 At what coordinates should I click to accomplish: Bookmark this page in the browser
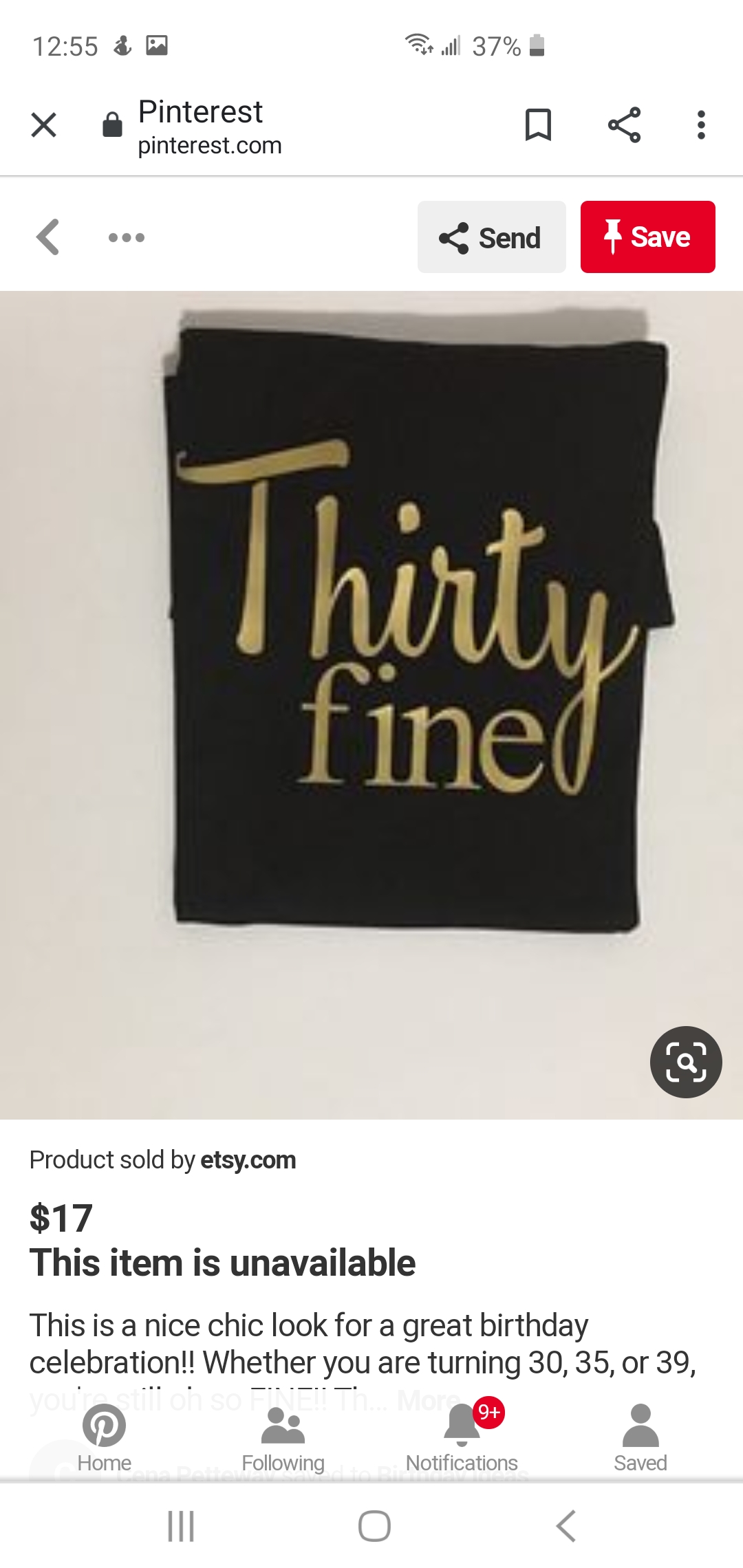point(538,125)
